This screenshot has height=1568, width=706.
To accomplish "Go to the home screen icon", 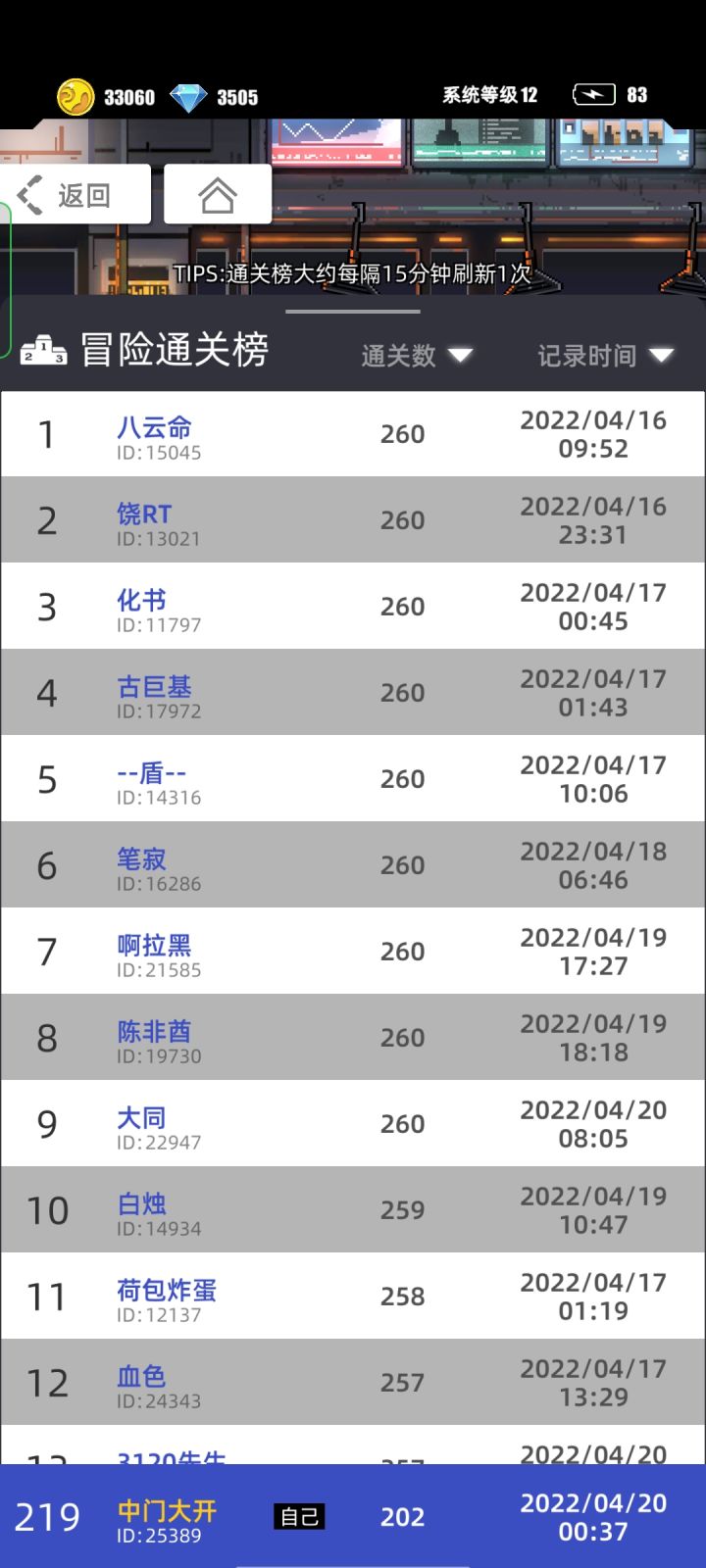I will [218, 195].
